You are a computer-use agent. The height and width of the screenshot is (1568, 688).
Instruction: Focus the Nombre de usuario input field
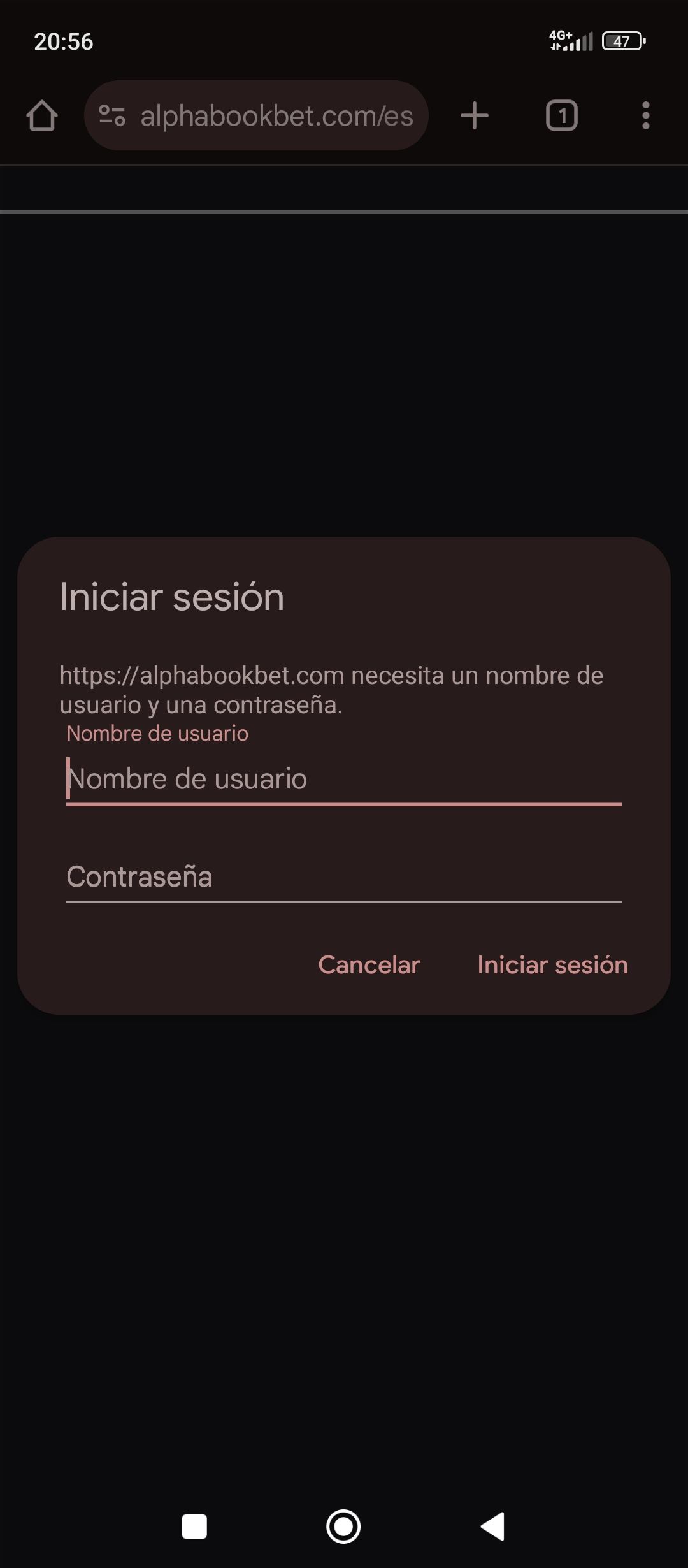click(x=344, y=779)
